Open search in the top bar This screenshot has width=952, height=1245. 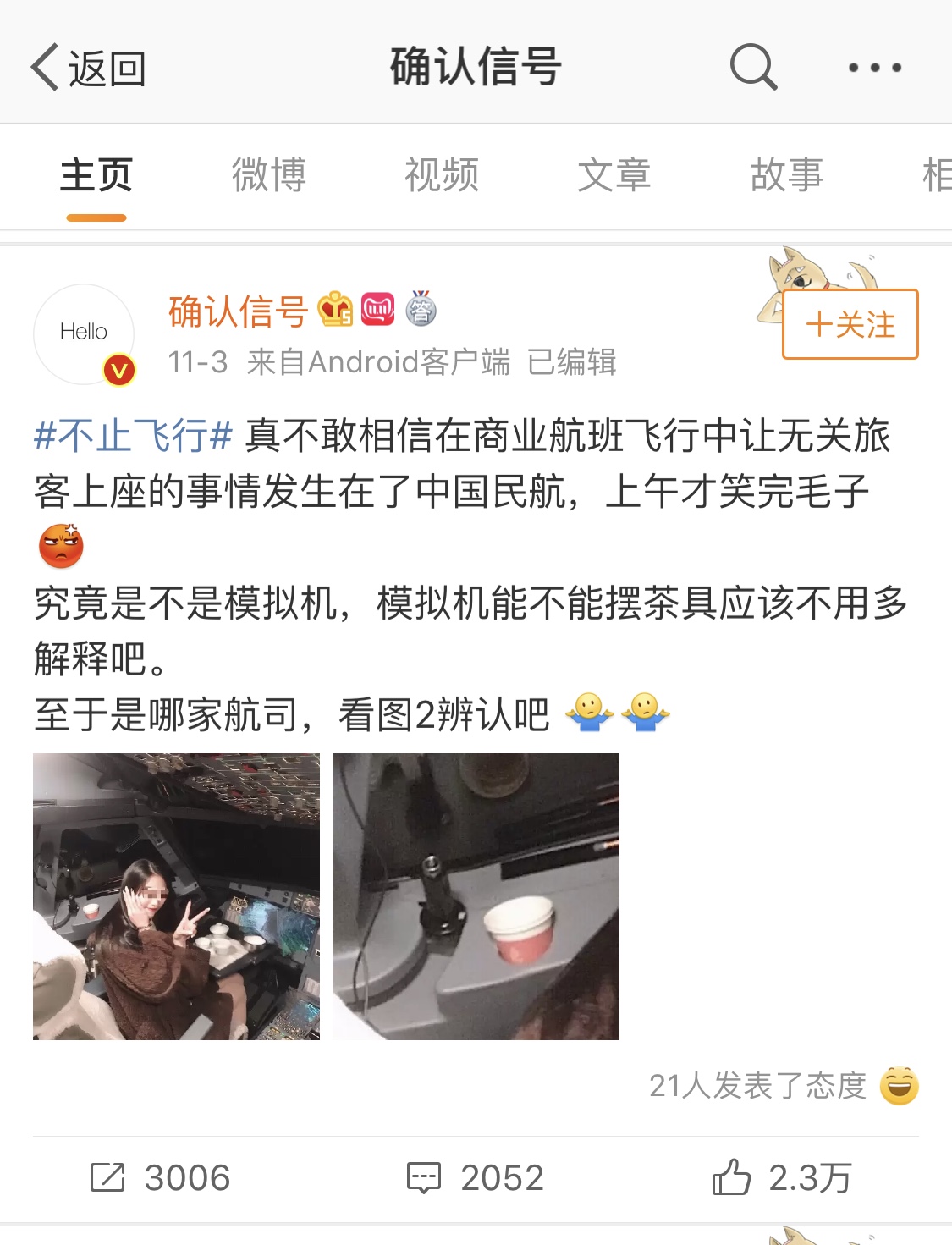(752, 67)
